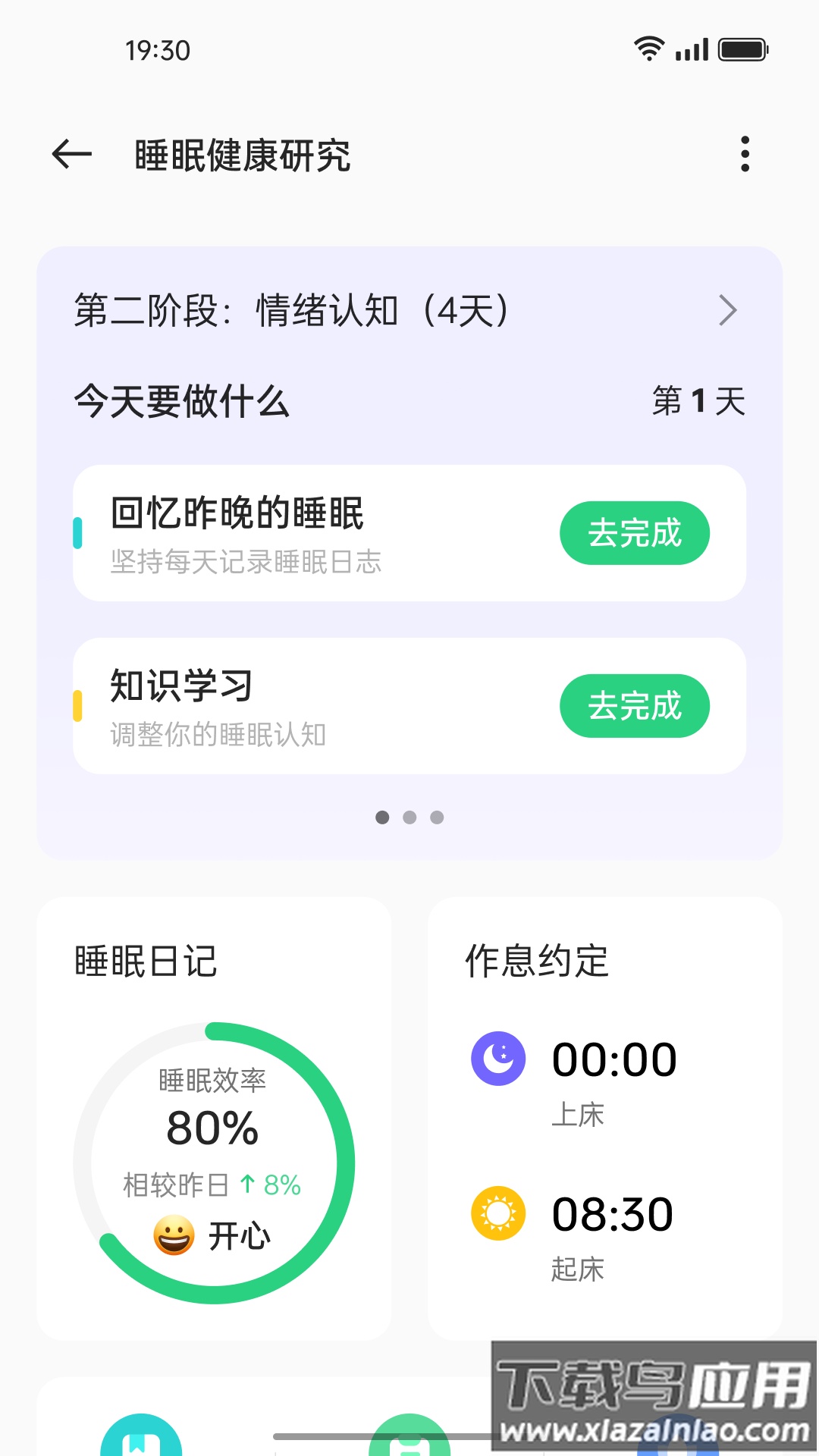Open the overflow menu at top right
This screenshot has width=819, height=1456.
pos(746,152)
